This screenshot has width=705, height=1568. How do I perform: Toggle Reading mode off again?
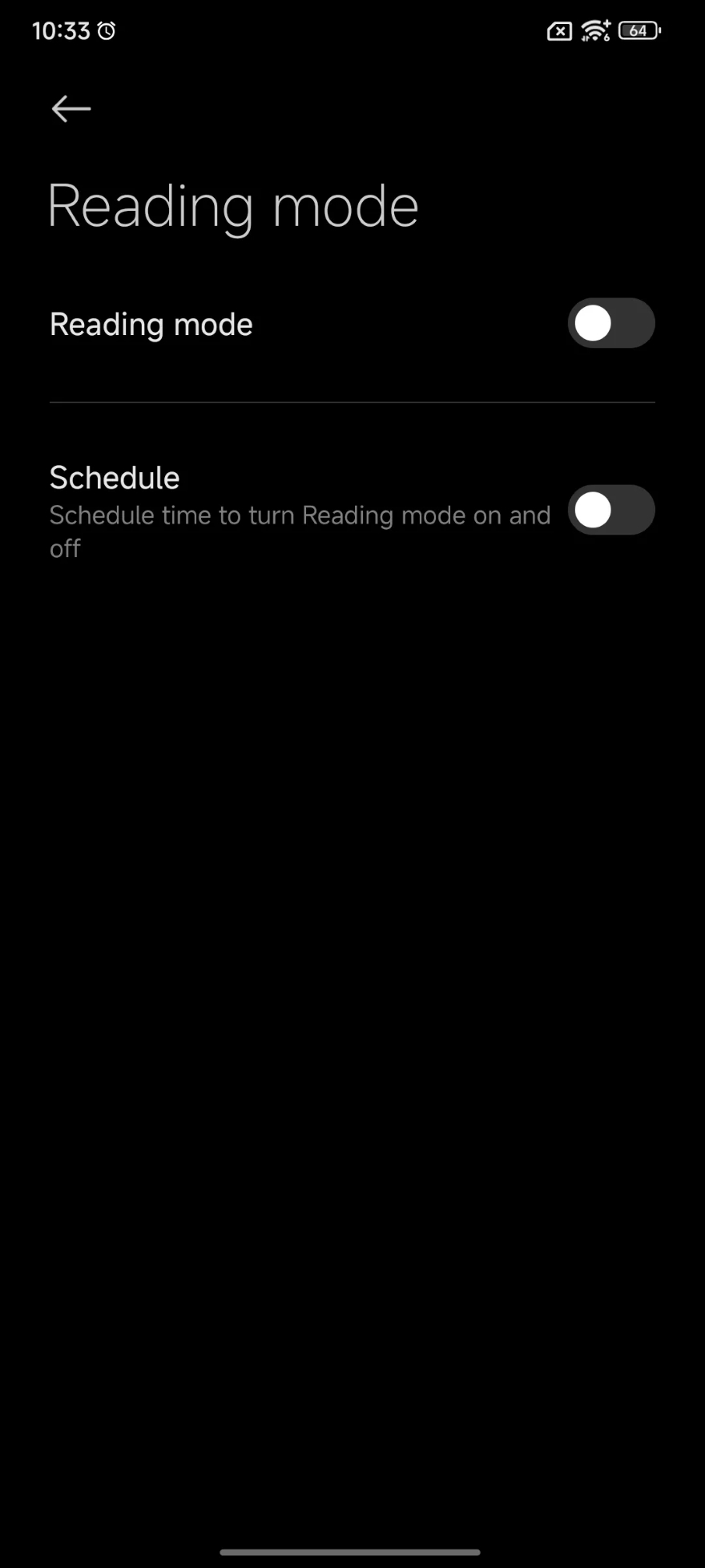[x=611, y=323]
